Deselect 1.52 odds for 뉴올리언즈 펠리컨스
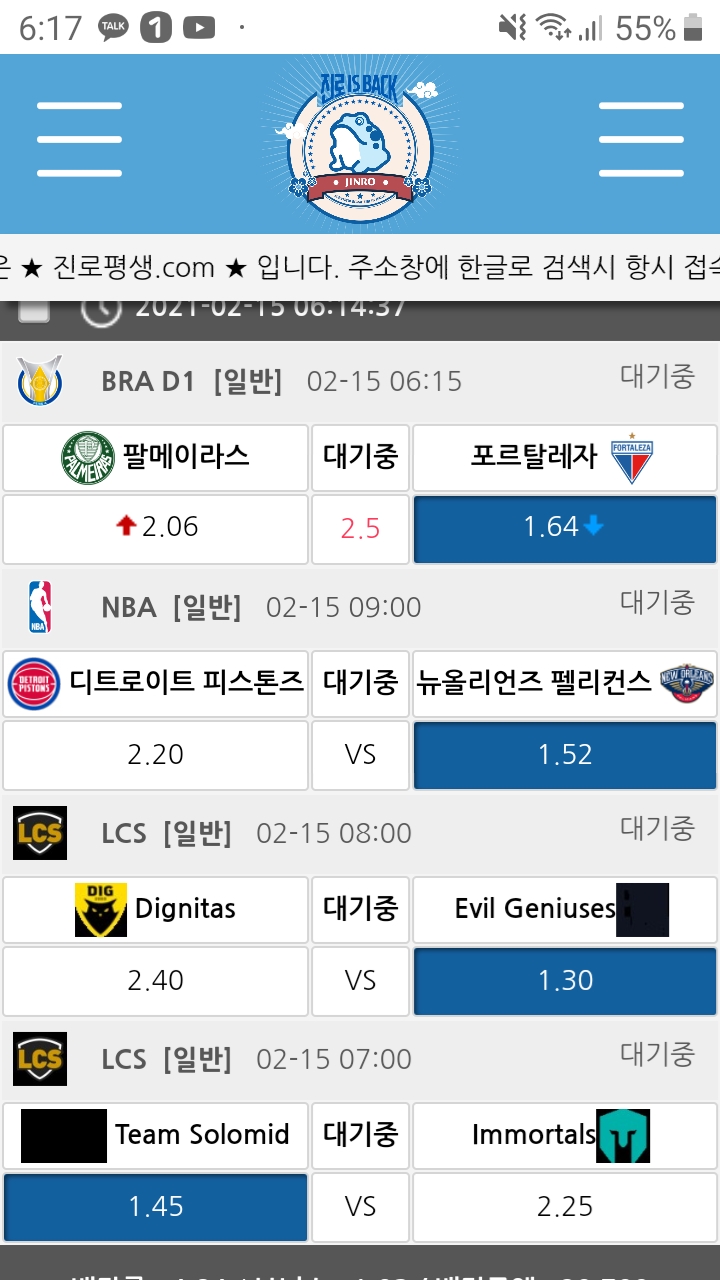Viewport: 720px width, 1280px height. [x=565, y=755]
